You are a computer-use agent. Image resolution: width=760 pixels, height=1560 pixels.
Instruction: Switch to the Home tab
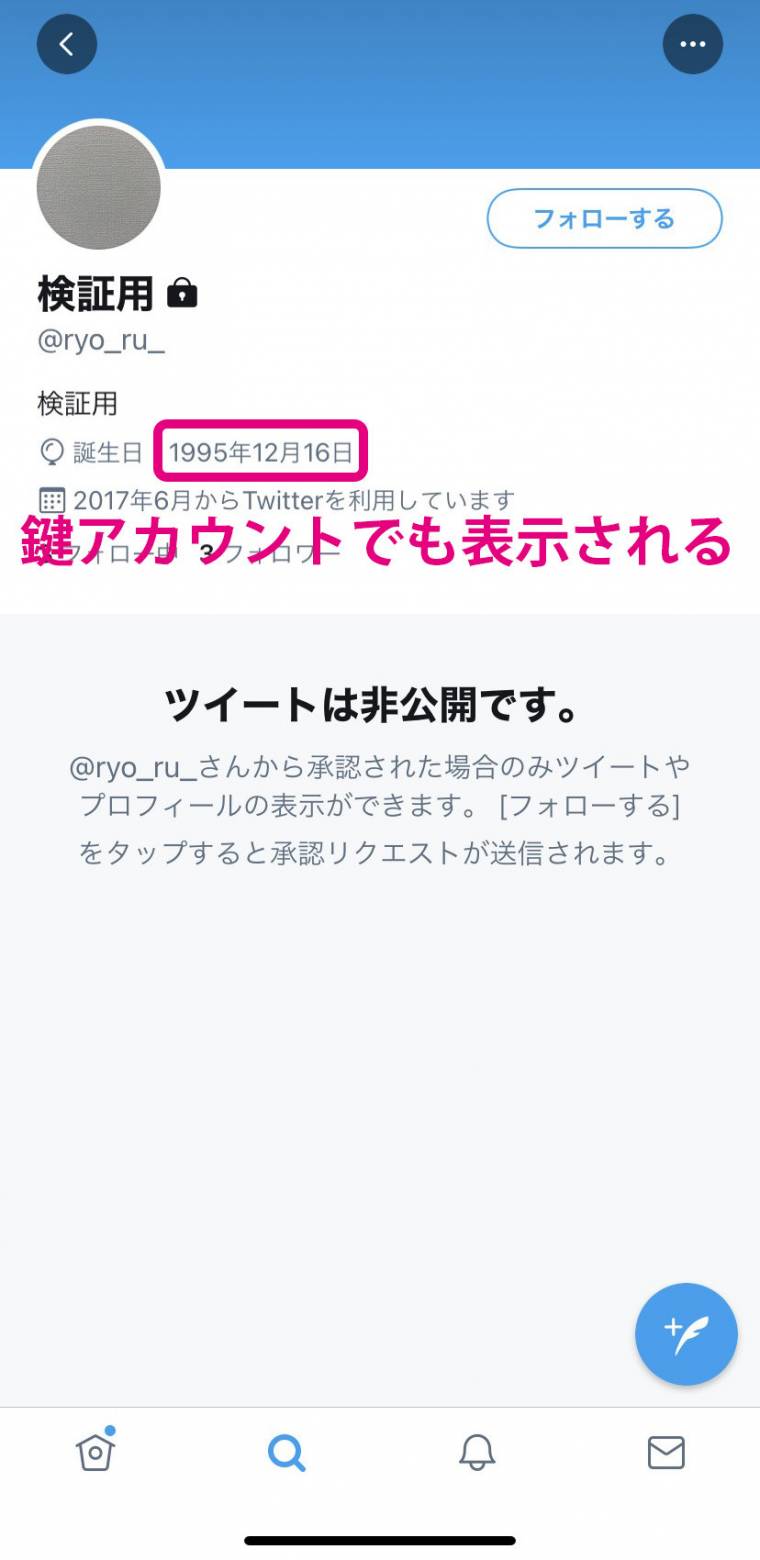click(x=96, y=1451)
